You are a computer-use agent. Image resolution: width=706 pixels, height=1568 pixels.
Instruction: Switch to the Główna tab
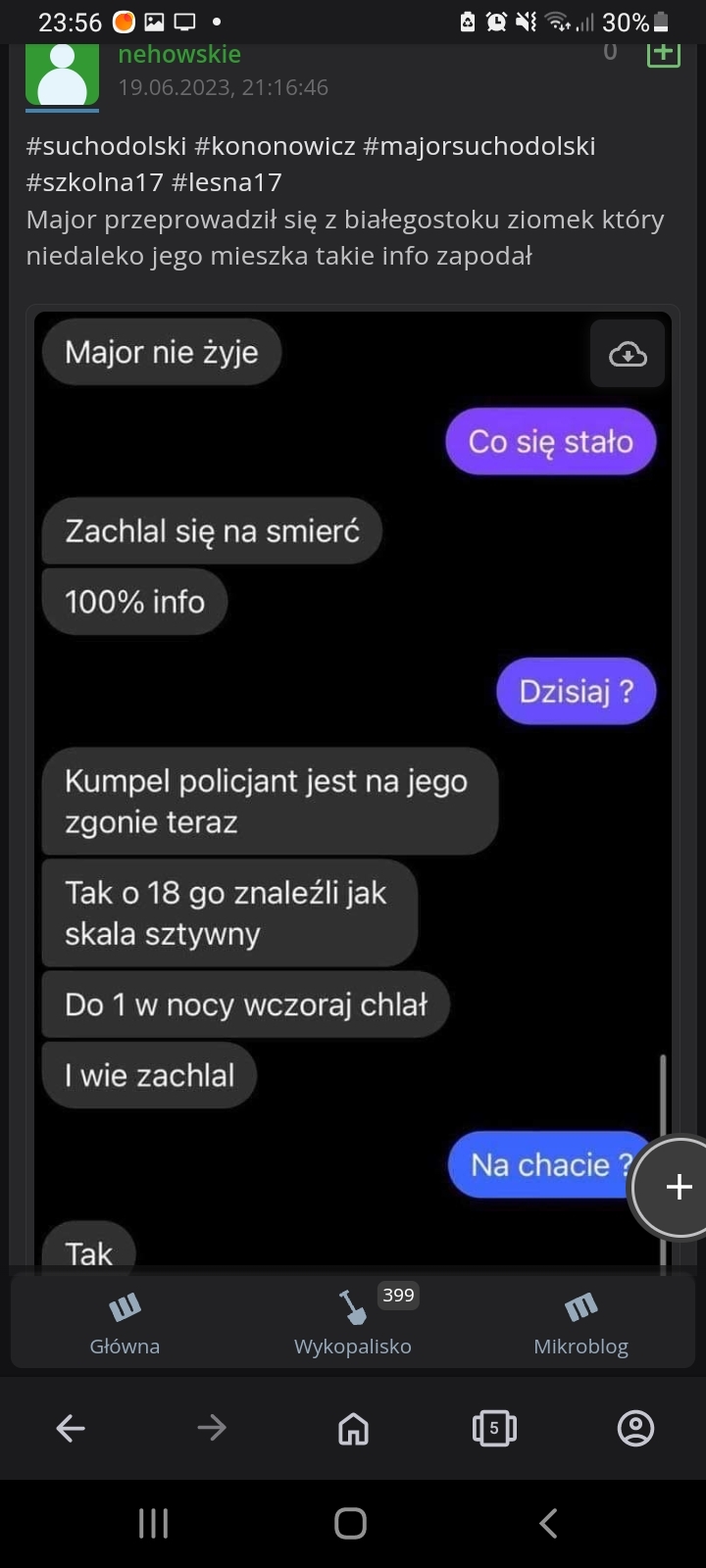(125, 1321)
